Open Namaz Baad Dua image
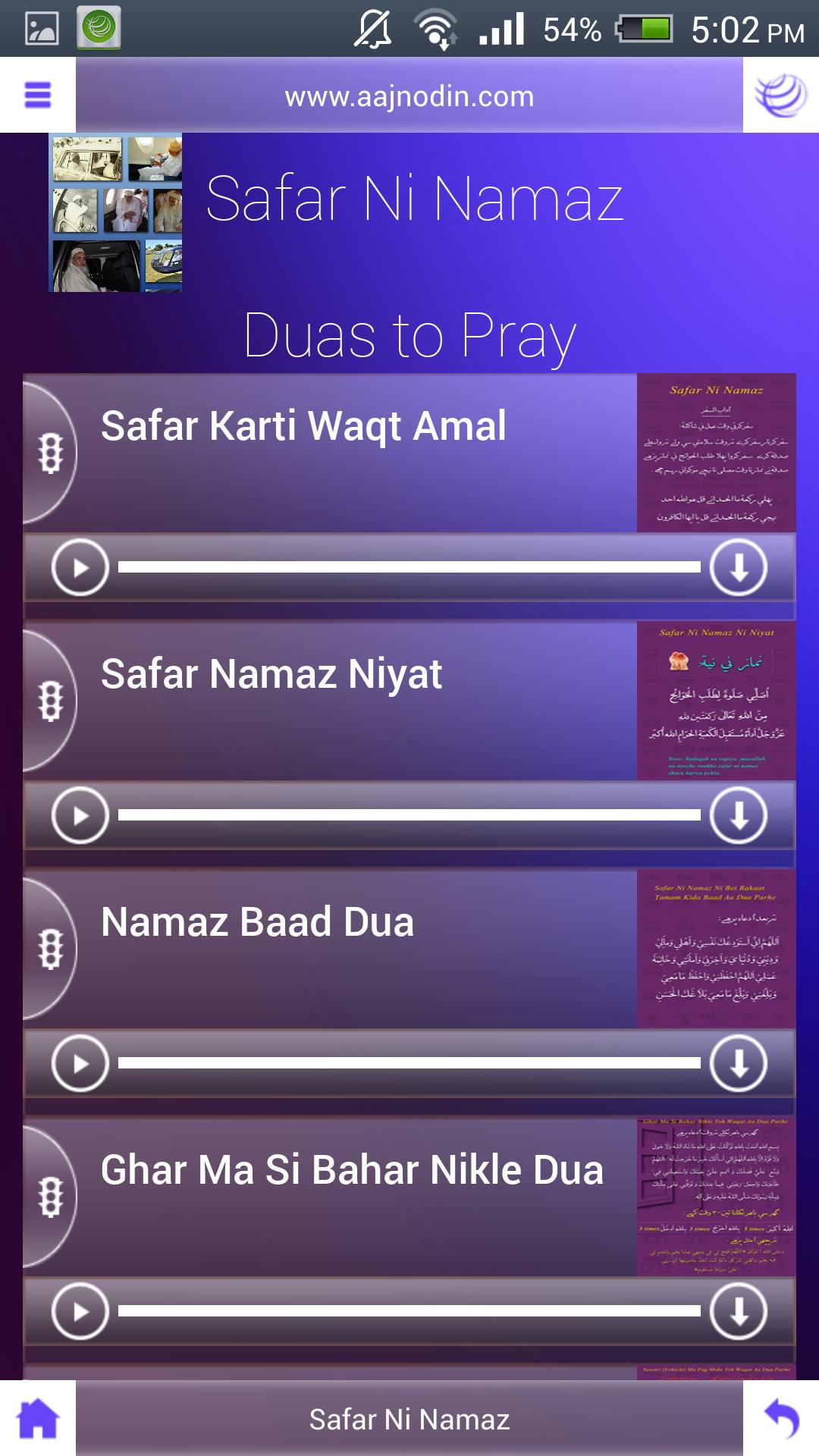Image resolution: width=819 pixels, height=1456 pixels. (x=717, y=949)
